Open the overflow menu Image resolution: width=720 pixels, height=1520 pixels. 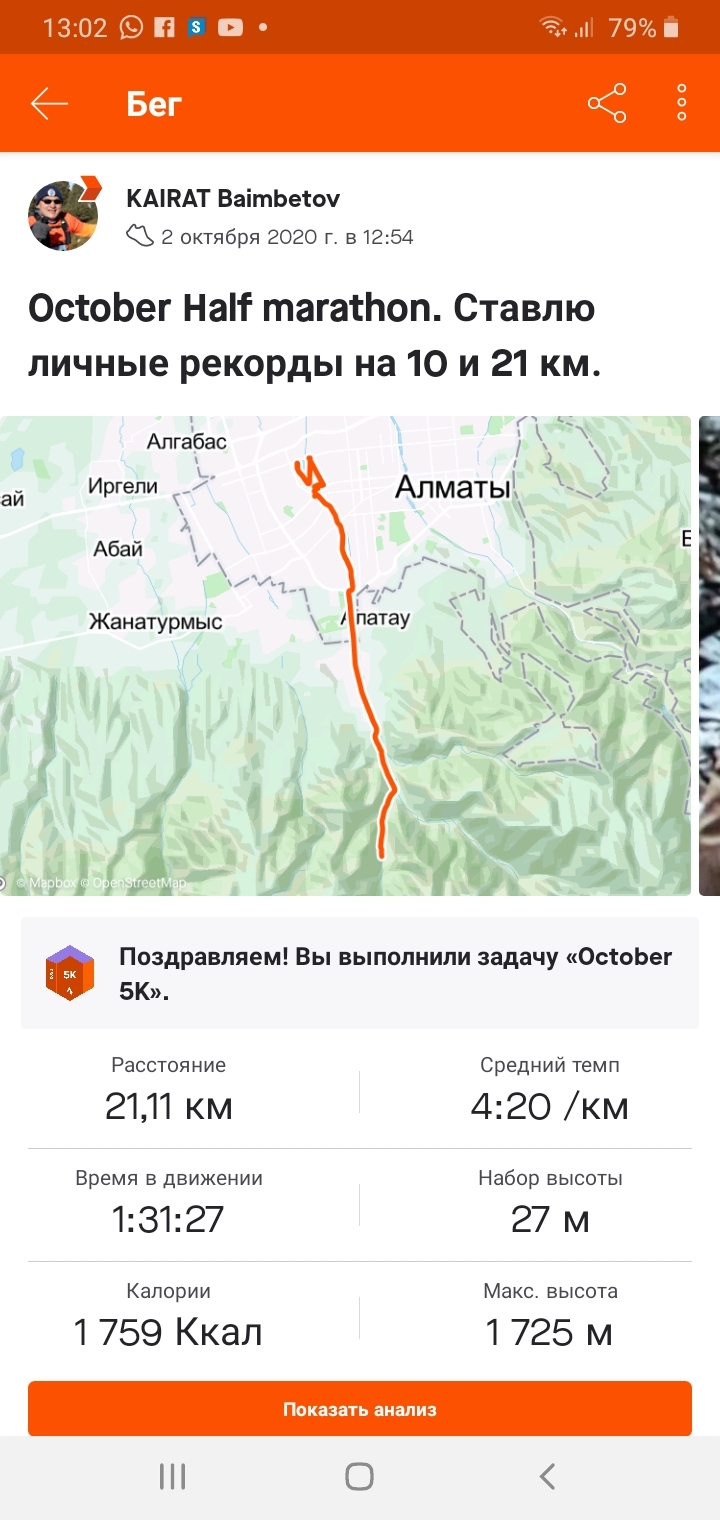click(x=681, y=104)
